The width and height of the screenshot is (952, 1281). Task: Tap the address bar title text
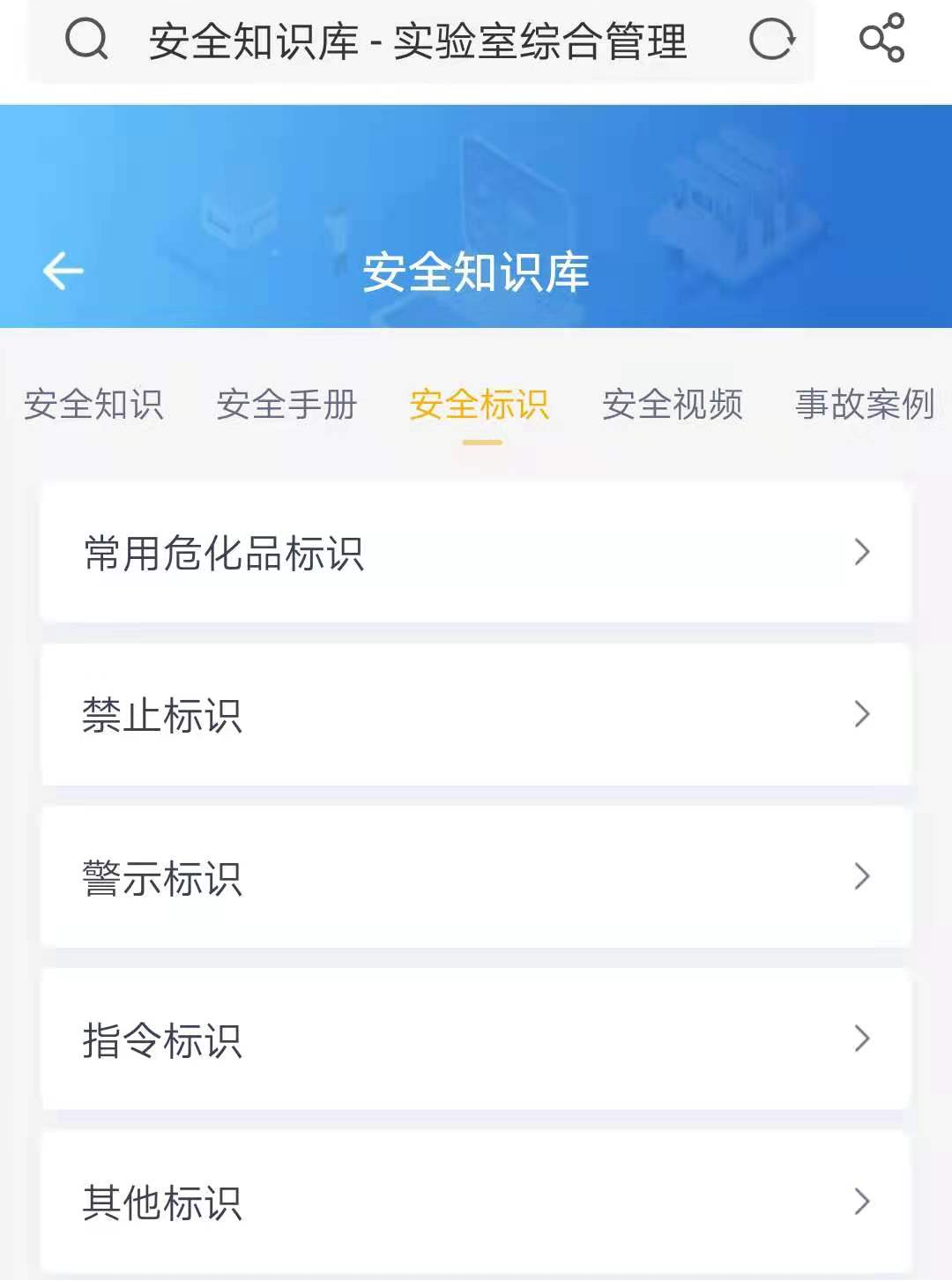(417, 41)
